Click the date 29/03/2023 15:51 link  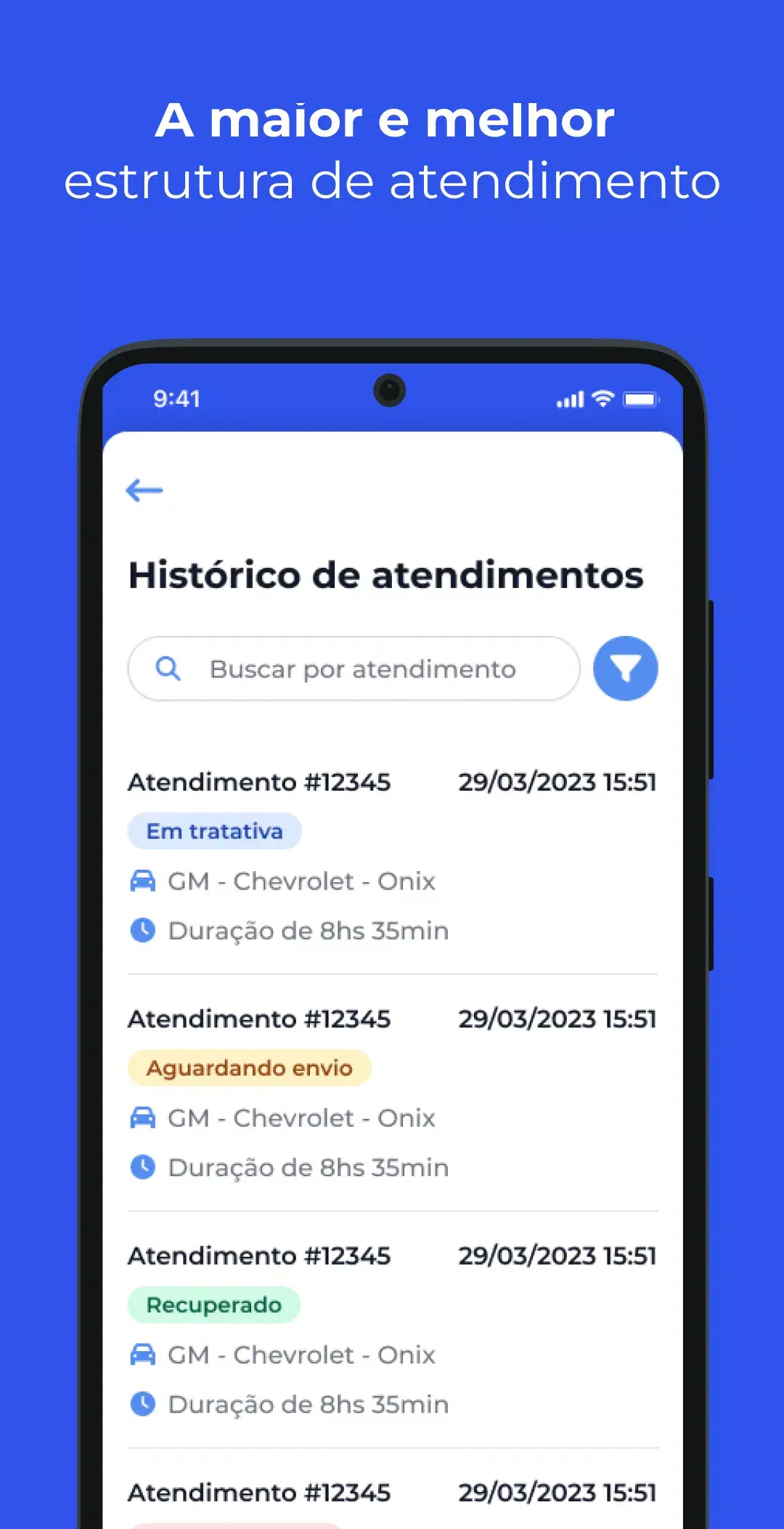click(558, 781)
